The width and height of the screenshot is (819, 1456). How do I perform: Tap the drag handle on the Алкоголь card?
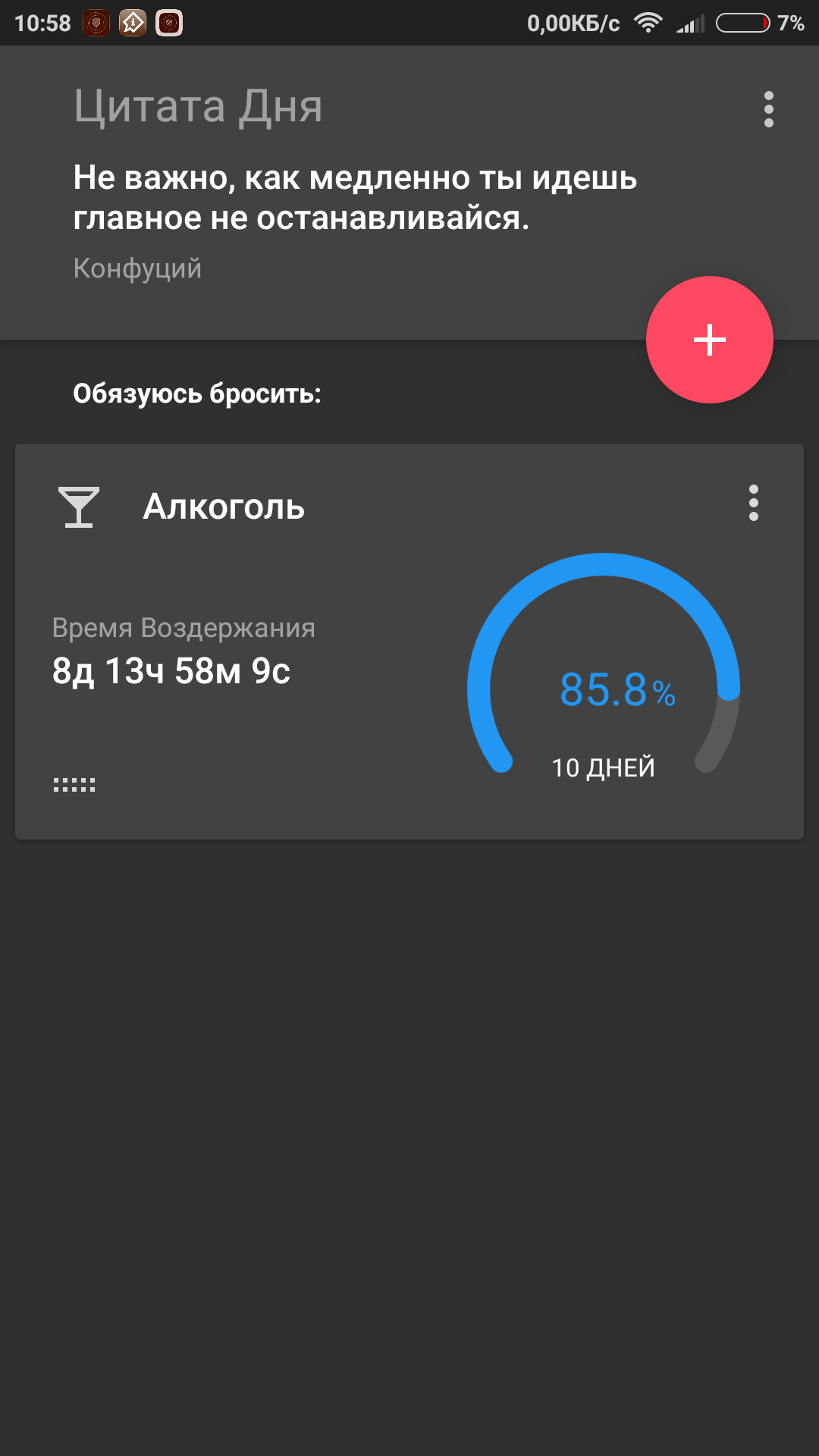click(74, 785)
